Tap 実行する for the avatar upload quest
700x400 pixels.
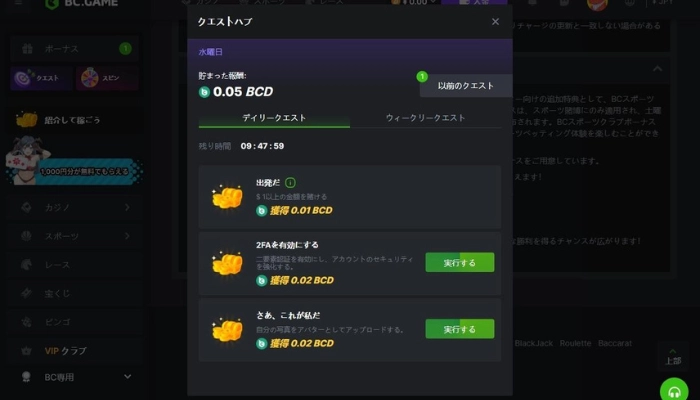point(459,329)
